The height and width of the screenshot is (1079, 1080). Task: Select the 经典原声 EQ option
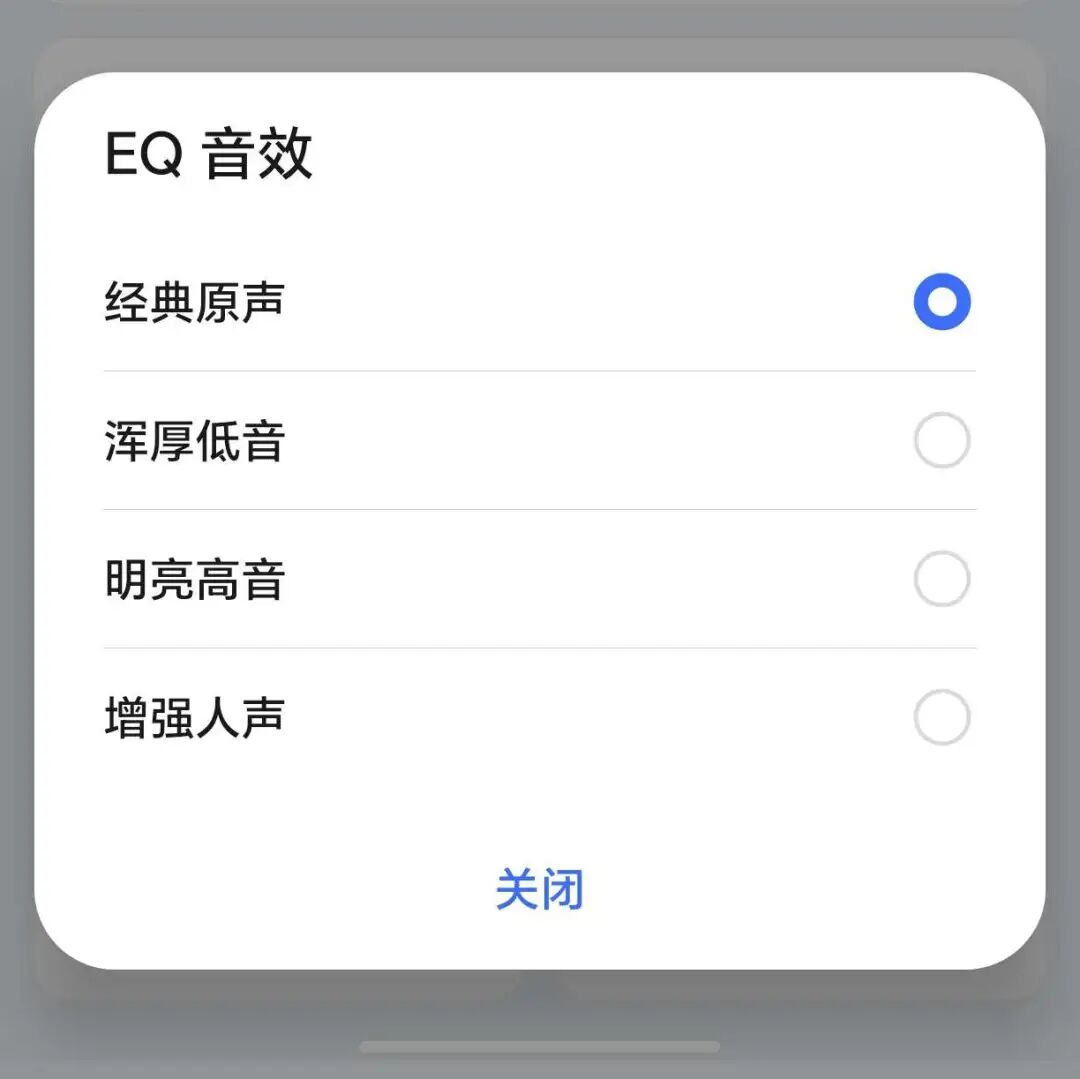(941, 302)
